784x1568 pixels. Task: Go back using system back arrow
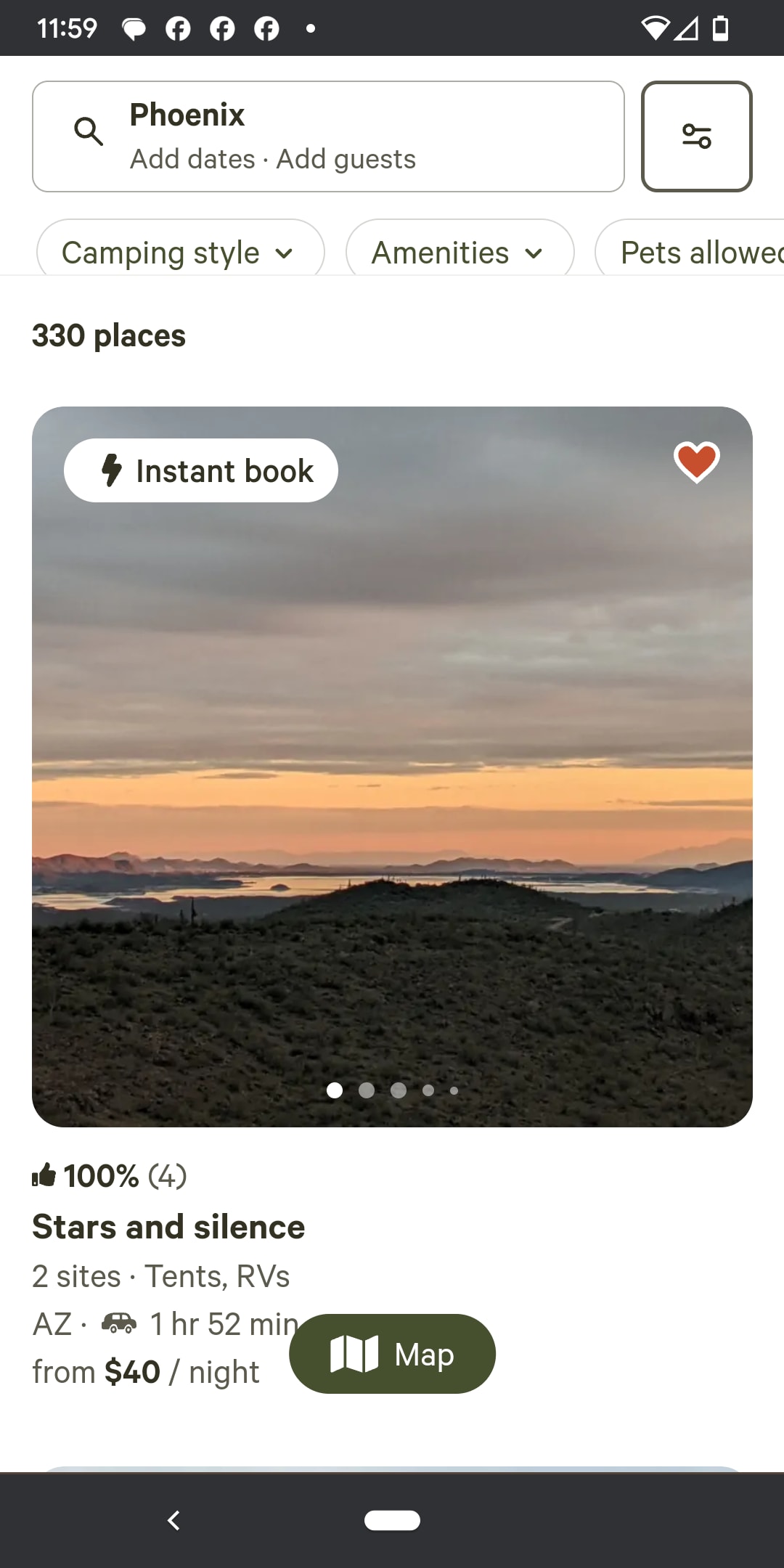point(173,1520)
